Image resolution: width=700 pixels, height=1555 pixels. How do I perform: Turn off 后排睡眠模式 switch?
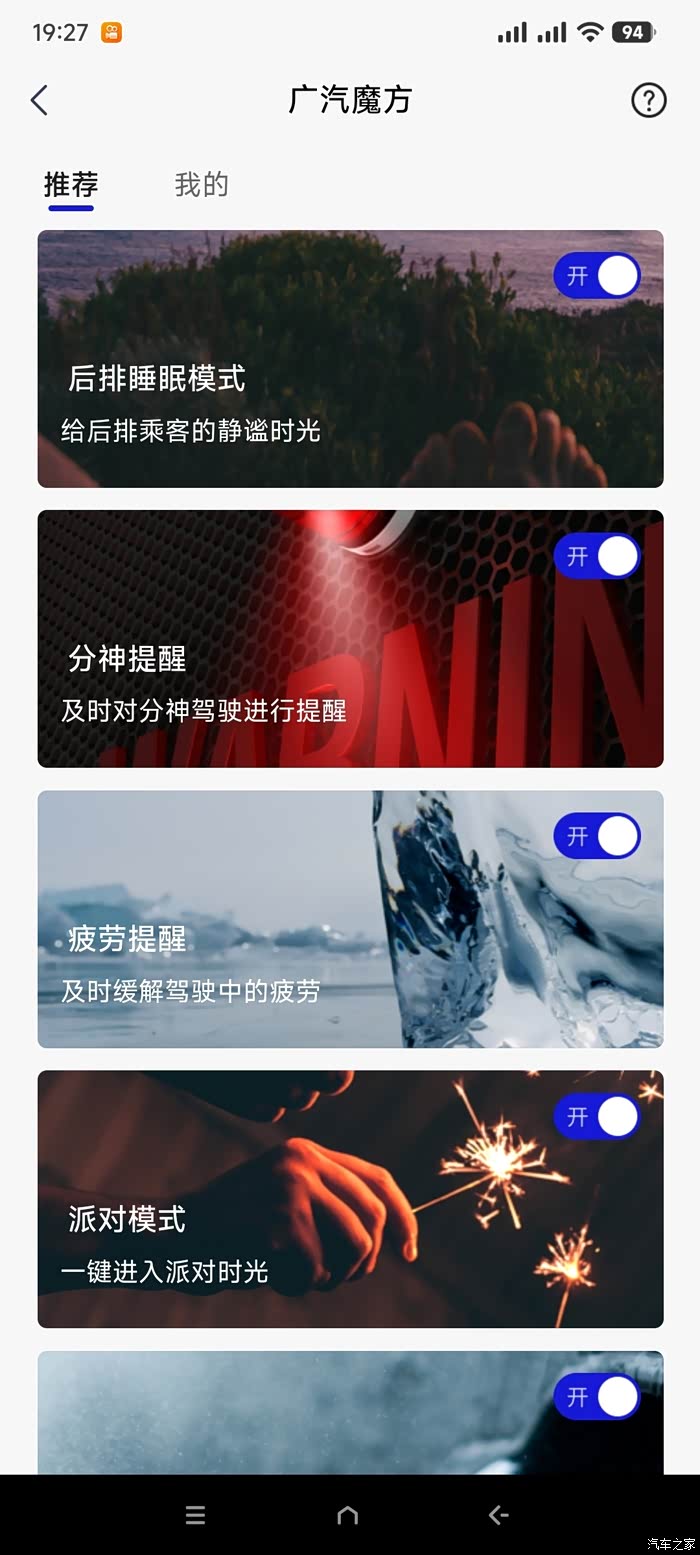pyautogui.click(x=597, y=276)
